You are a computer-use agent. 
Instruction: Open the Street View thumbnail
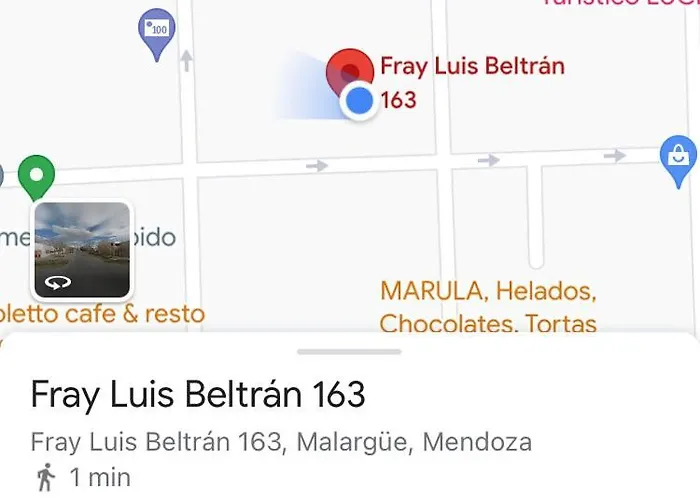pos(82,250)
